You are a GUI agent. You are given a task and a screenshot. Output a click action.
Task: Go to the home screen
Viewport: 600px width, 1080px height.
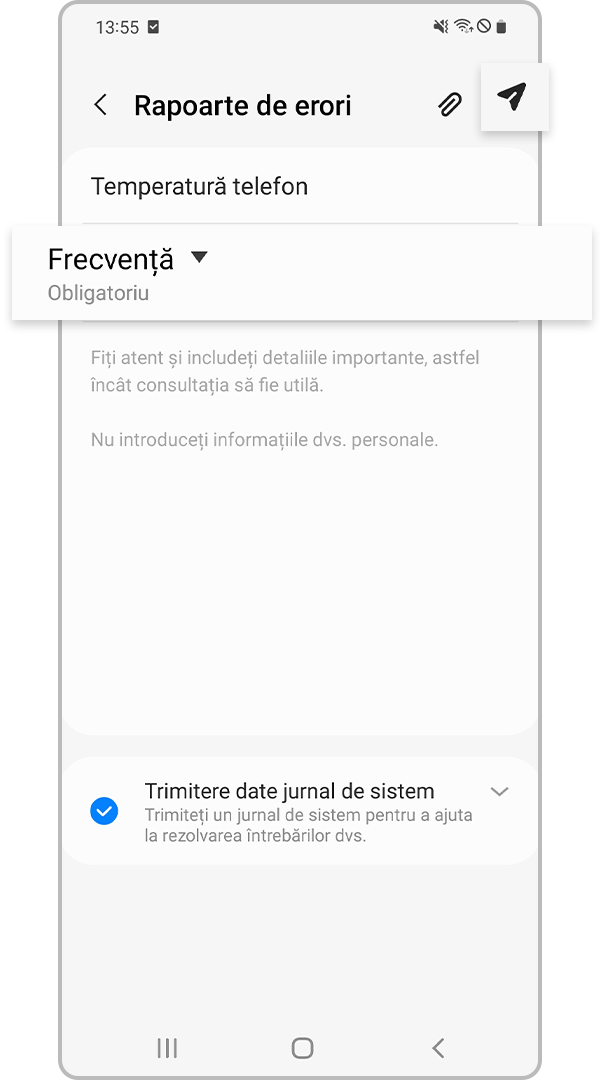tap(302, 1047)
